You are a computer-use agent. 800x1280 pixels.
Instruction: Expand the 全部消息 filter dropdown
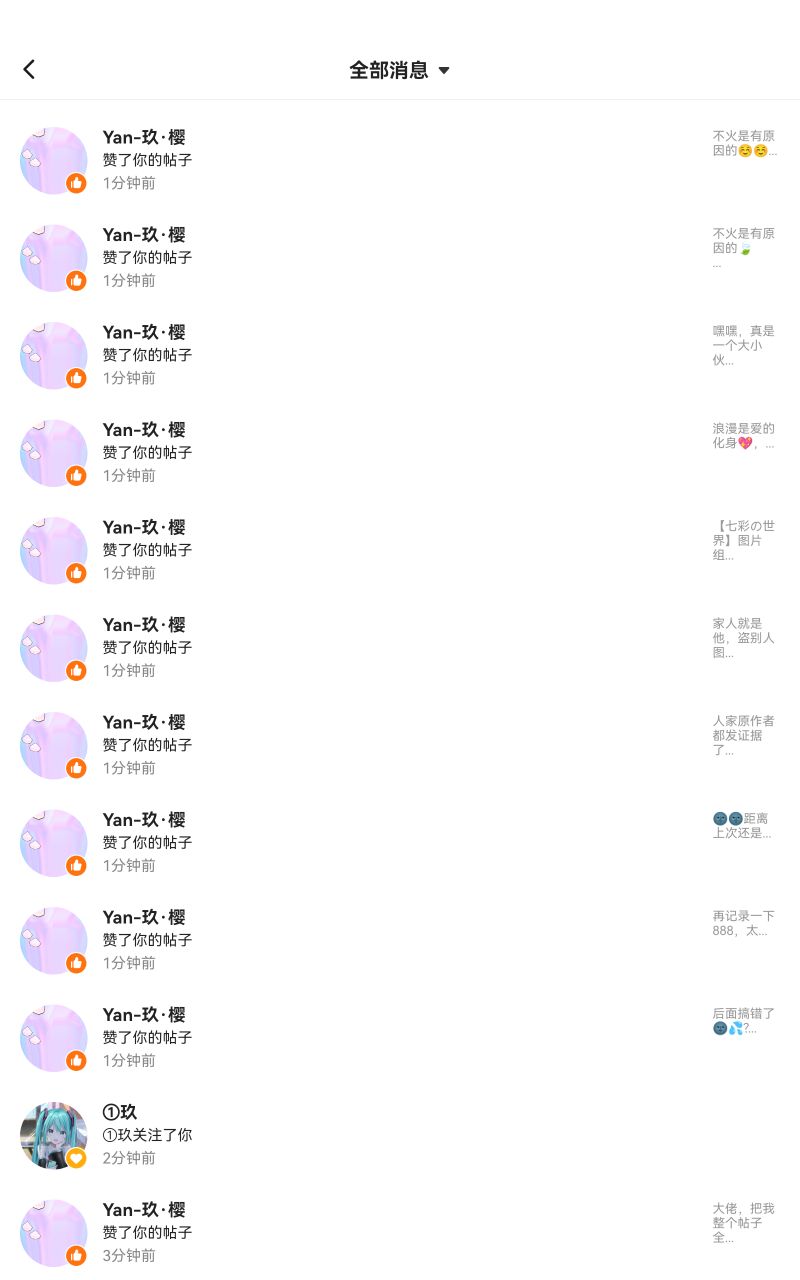tap(399, 70)
